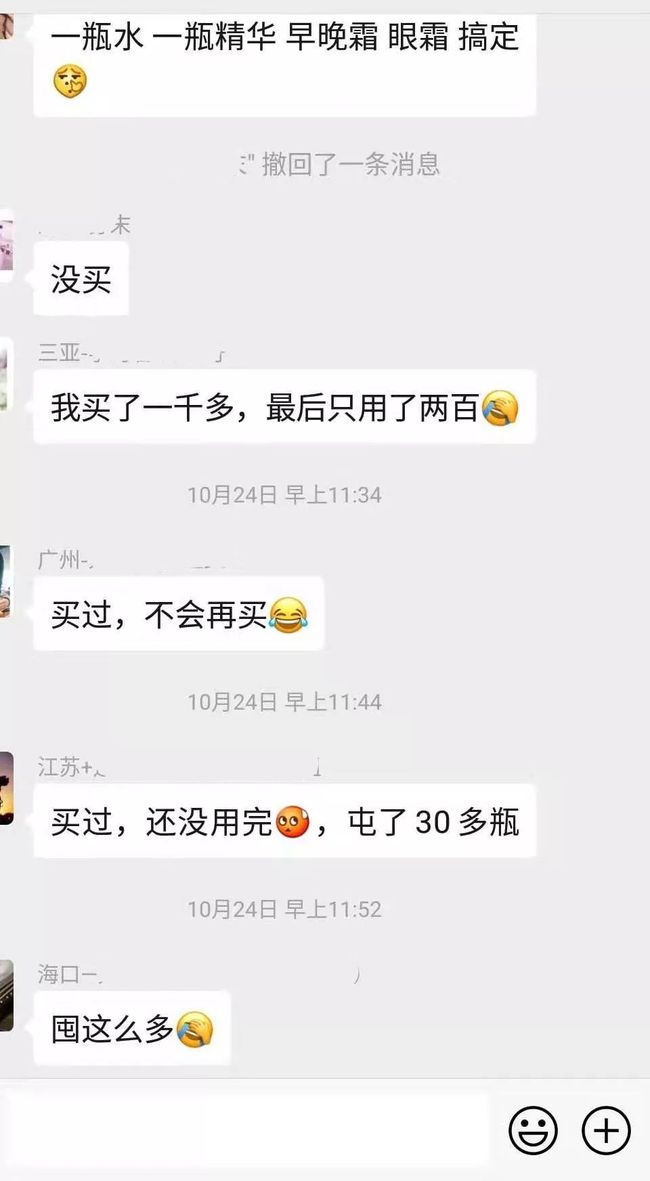Tap the message input field
Image resolution: width=650 pixels, height=1181 pixels.
point(244,1131)
